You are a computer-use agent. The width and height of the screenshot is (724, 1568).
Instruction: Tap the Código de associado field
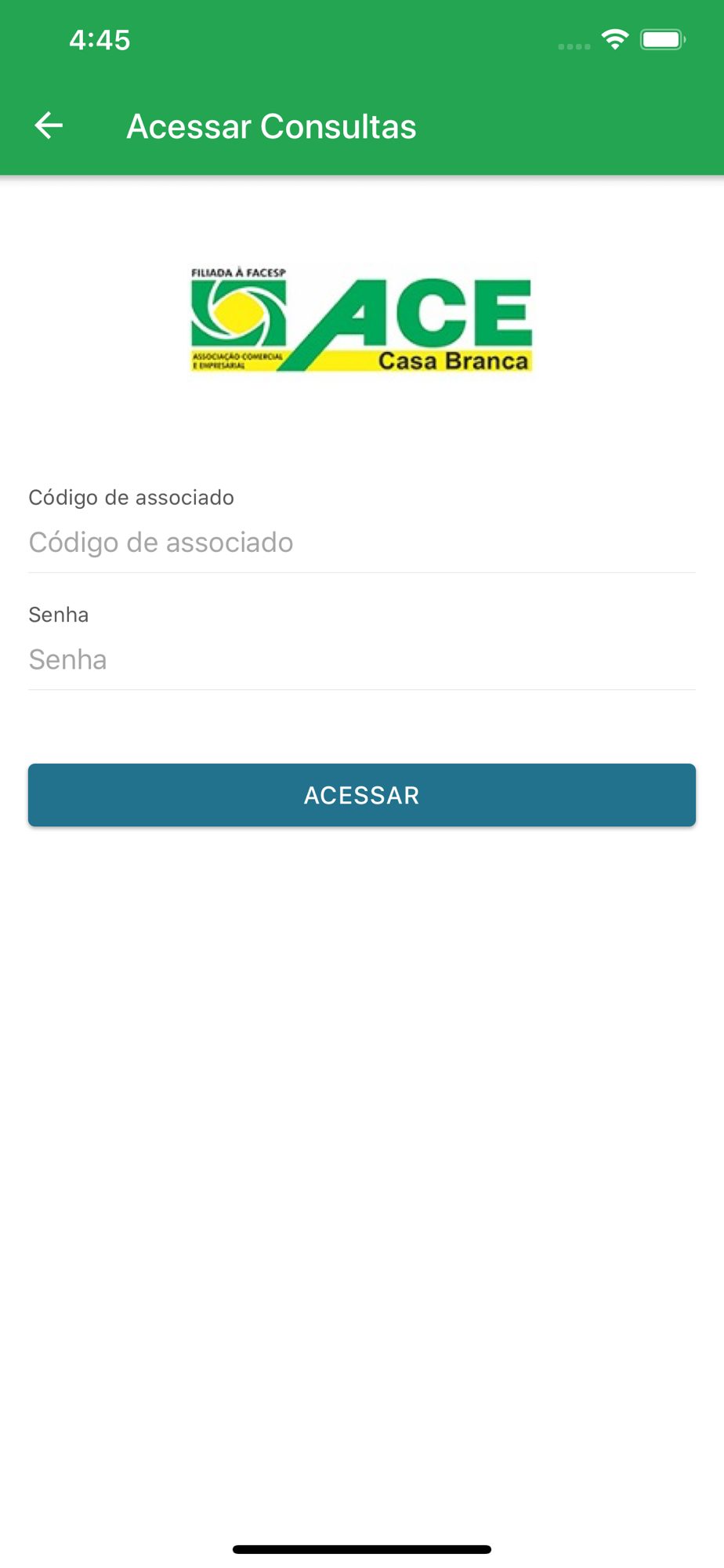pyautogui.click(x=362, y=543)
